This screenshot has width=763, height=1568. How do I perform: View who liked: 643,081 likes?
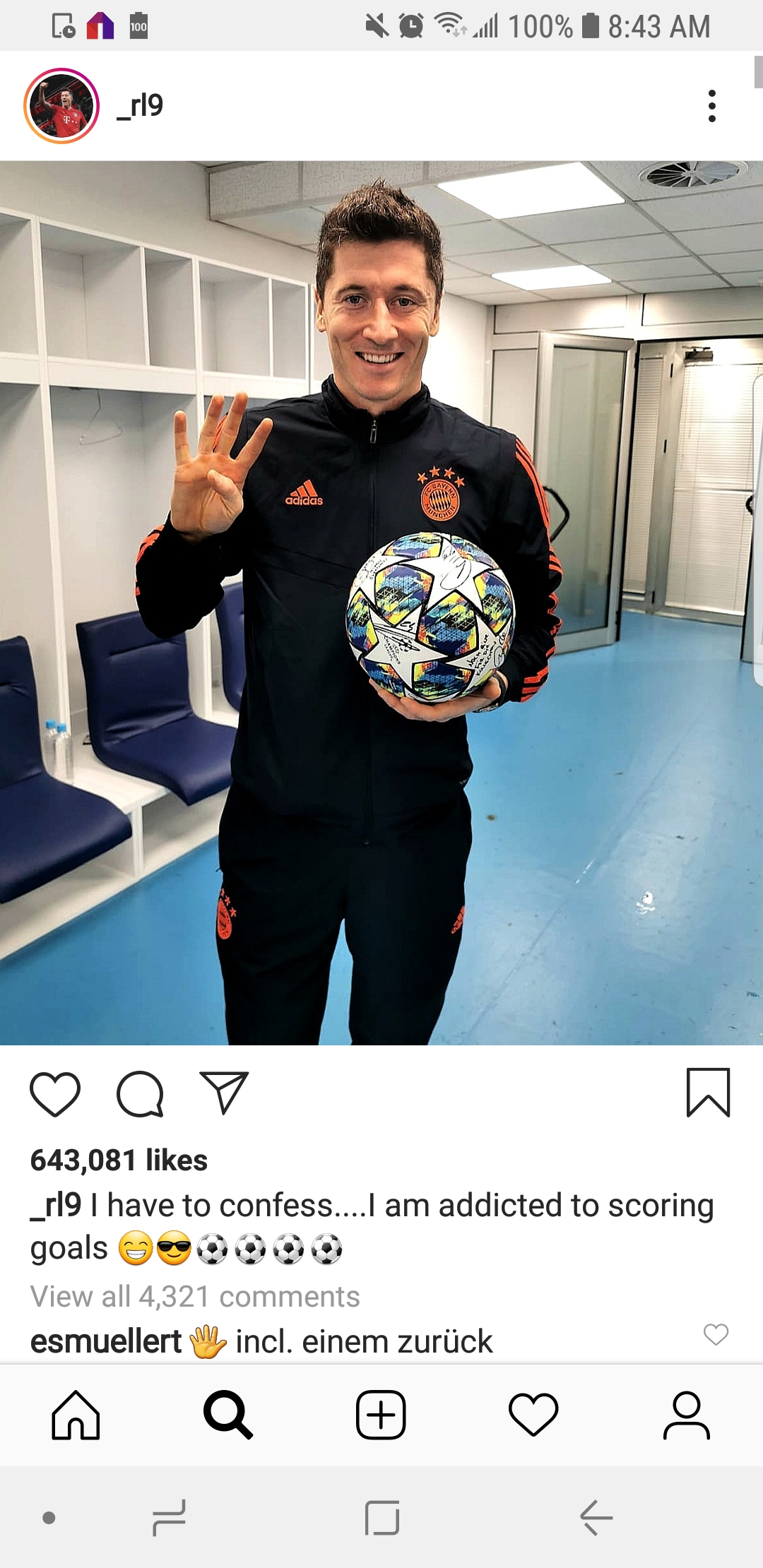[119, 1160]
